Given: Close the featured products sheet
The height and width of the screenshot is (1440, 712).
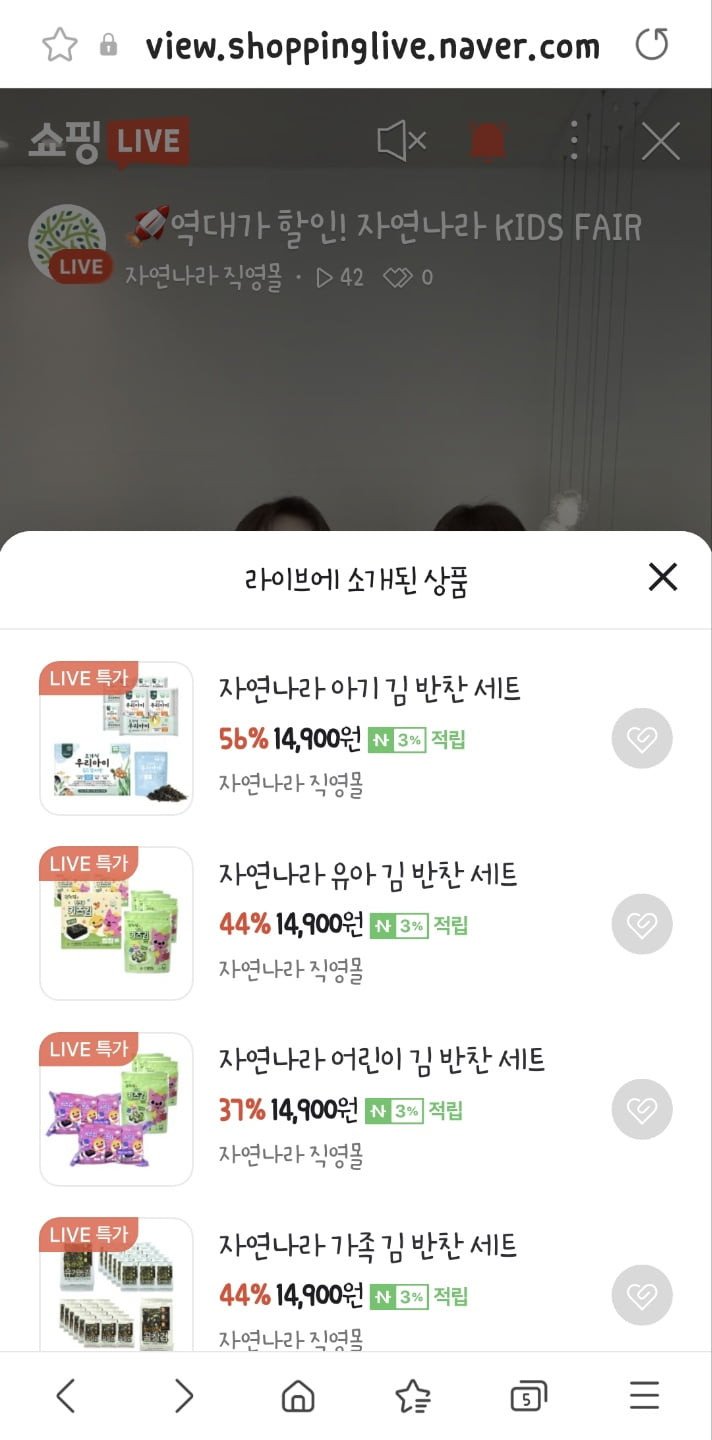Looking at the screenshot, I should click(662, 577).
